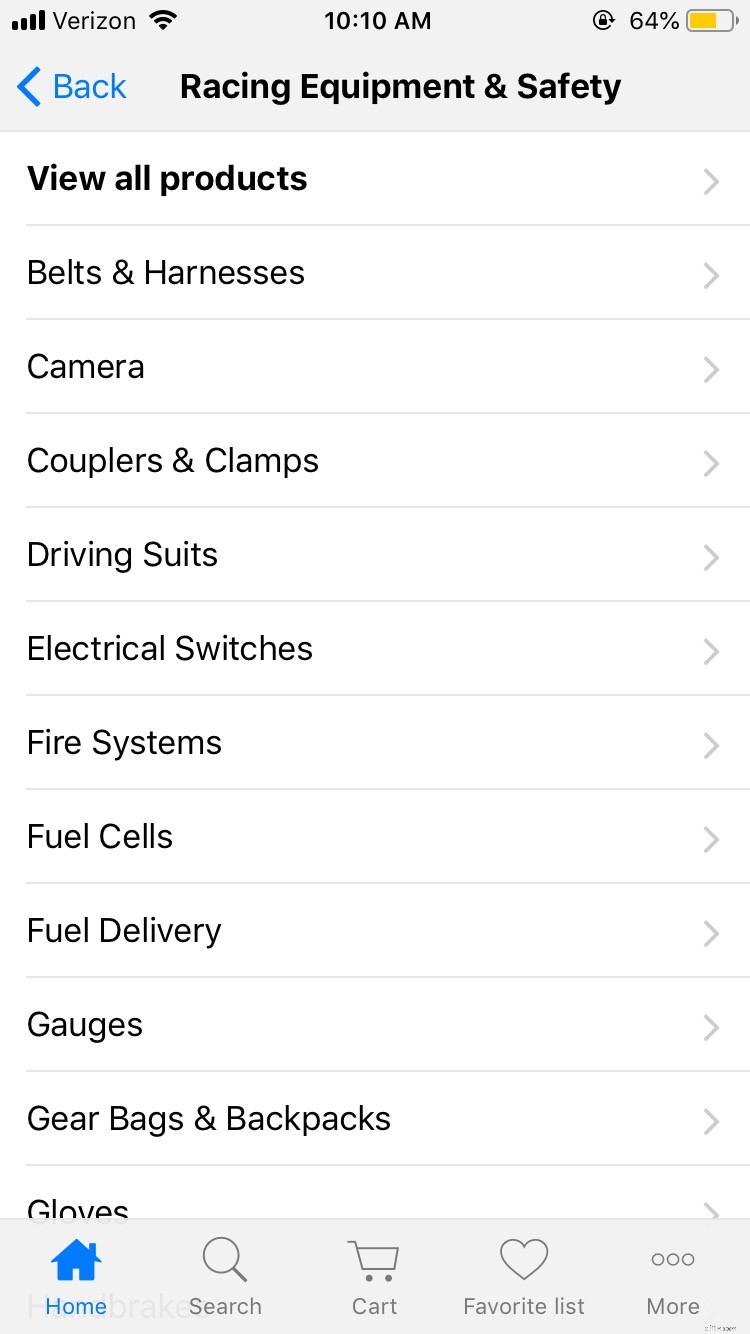Switch to the Cart tab
The image size is (750, 1334).
point(373,1275)
